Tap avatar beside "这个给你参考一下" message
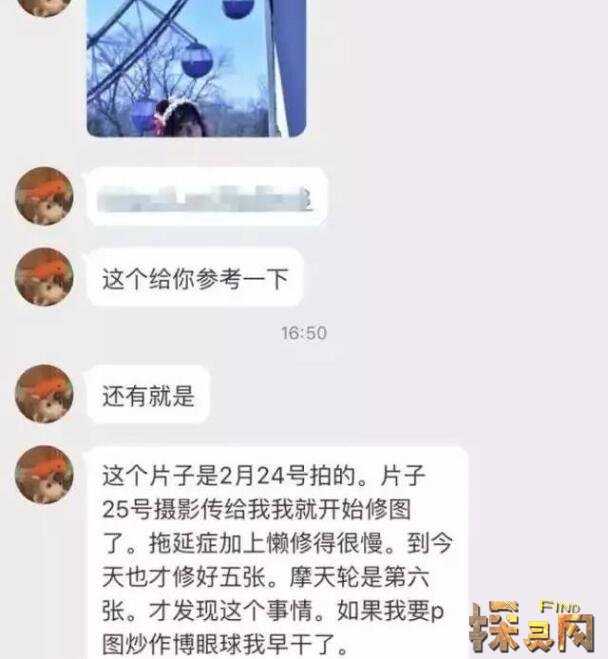This screenshot has width=608, height=659. (44, 277)
